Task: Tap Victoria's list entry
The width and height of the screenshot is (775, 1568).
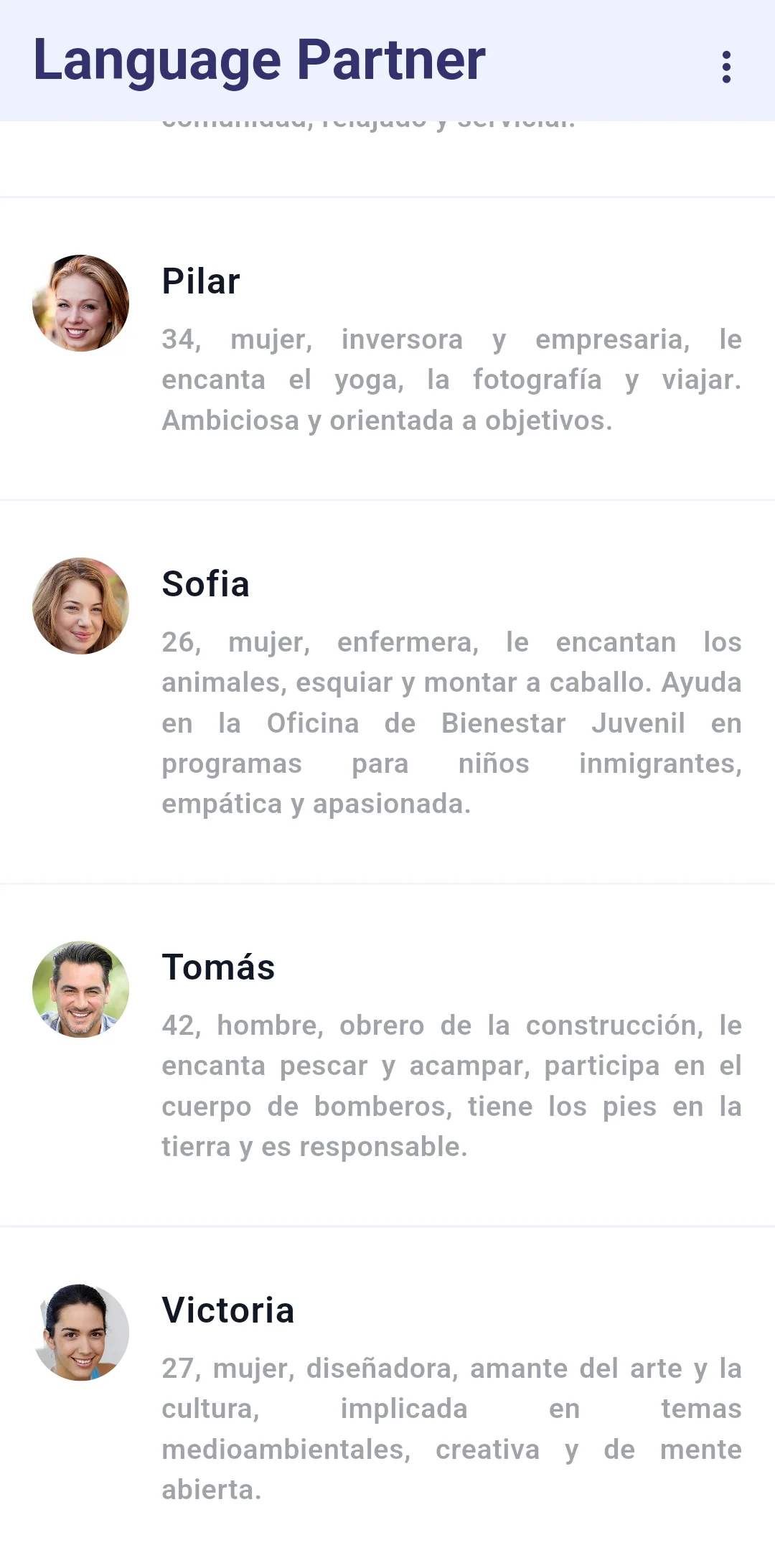Action: [387, 1396]
